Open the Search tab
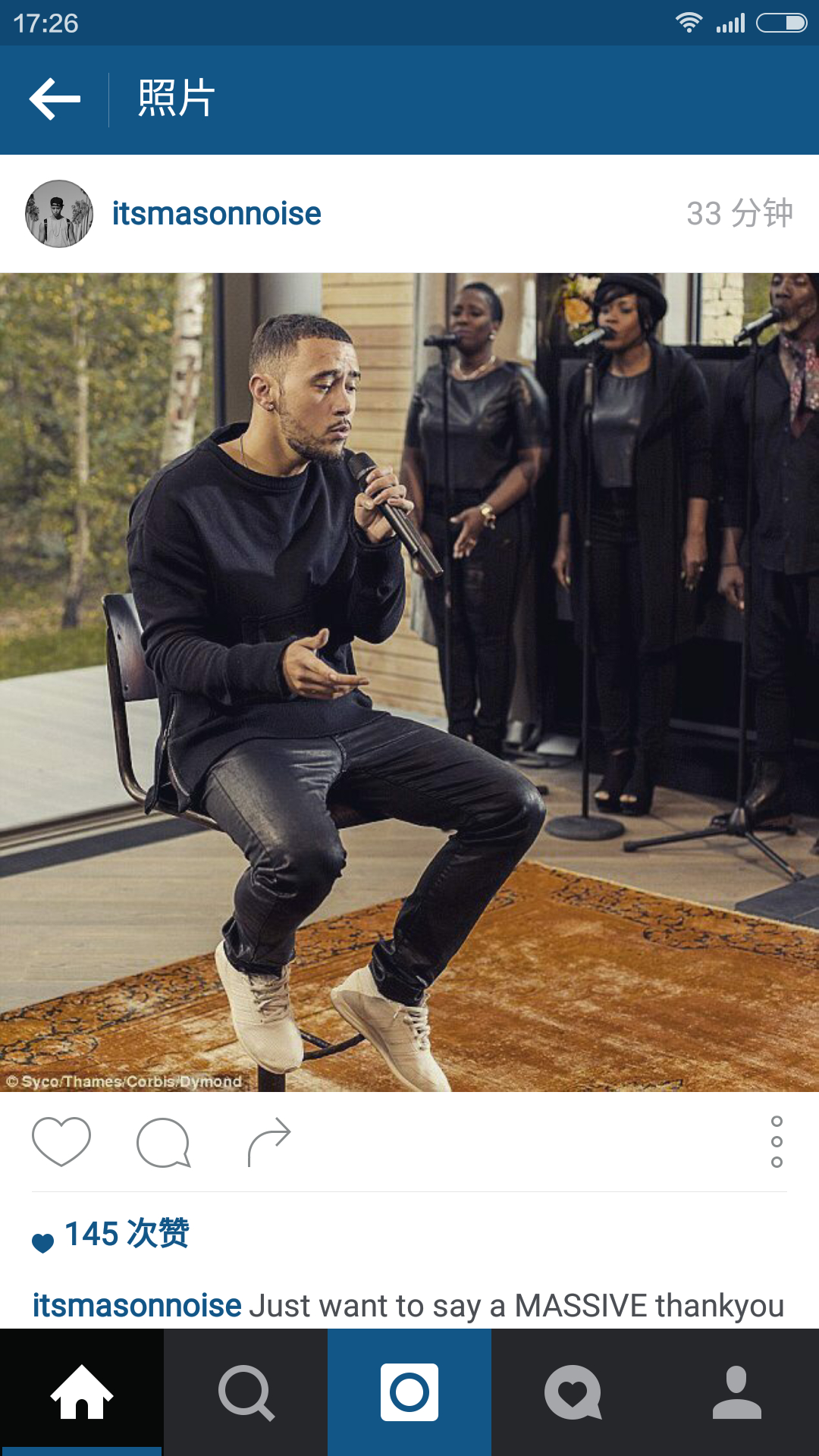The height and width of the screenshot is (1456, 819). tap(246, 1392)
